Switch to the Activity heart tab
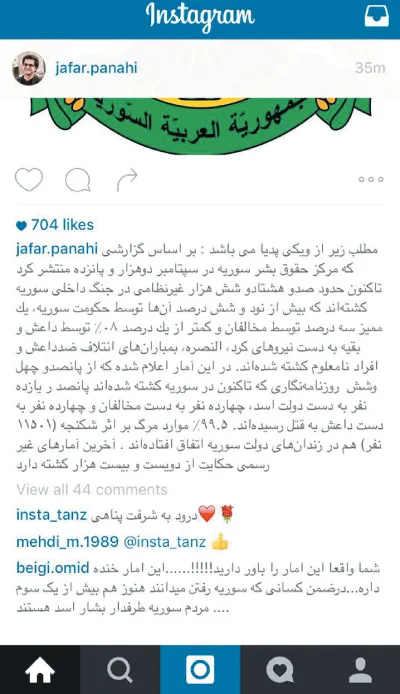400x694 pixels. (280, 670)
